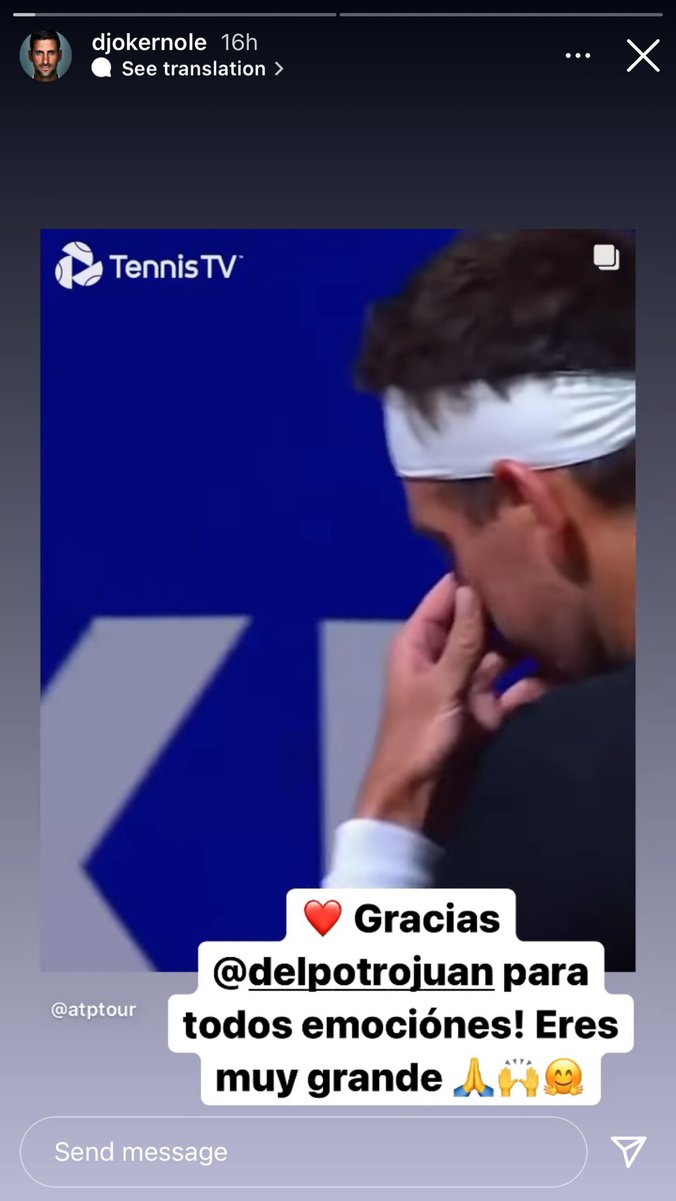This screenshot has width=676, height=1201.
Task: Tap See translation link
Action: [x=194, y=69]
